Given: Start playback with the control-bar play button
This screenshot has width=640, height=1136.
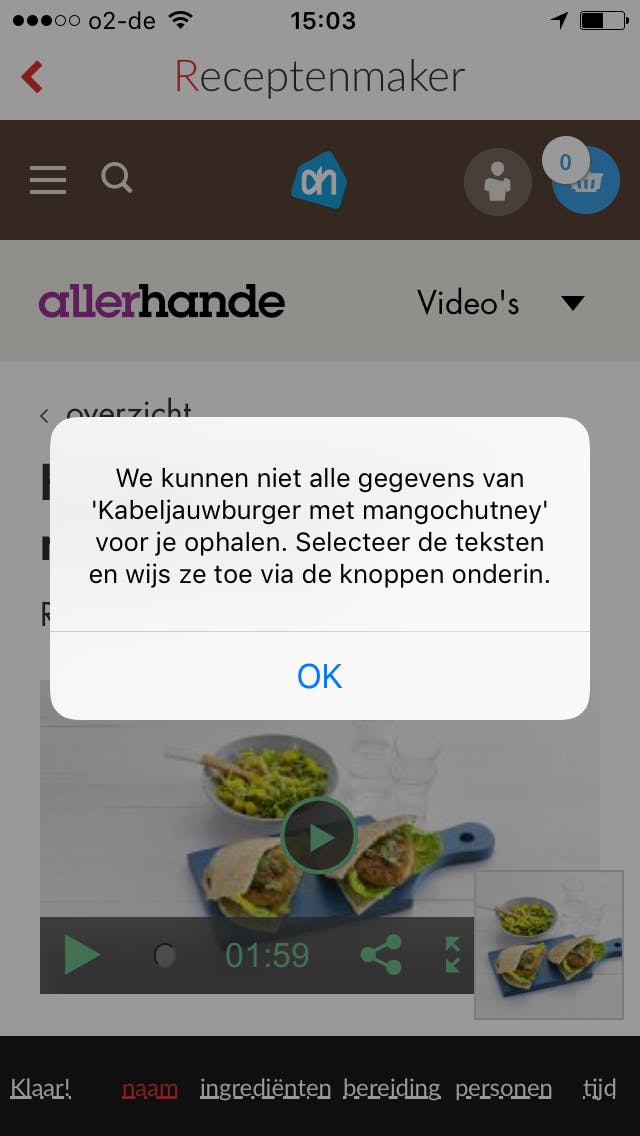Looking at the screenshot, I should point(81,955).
